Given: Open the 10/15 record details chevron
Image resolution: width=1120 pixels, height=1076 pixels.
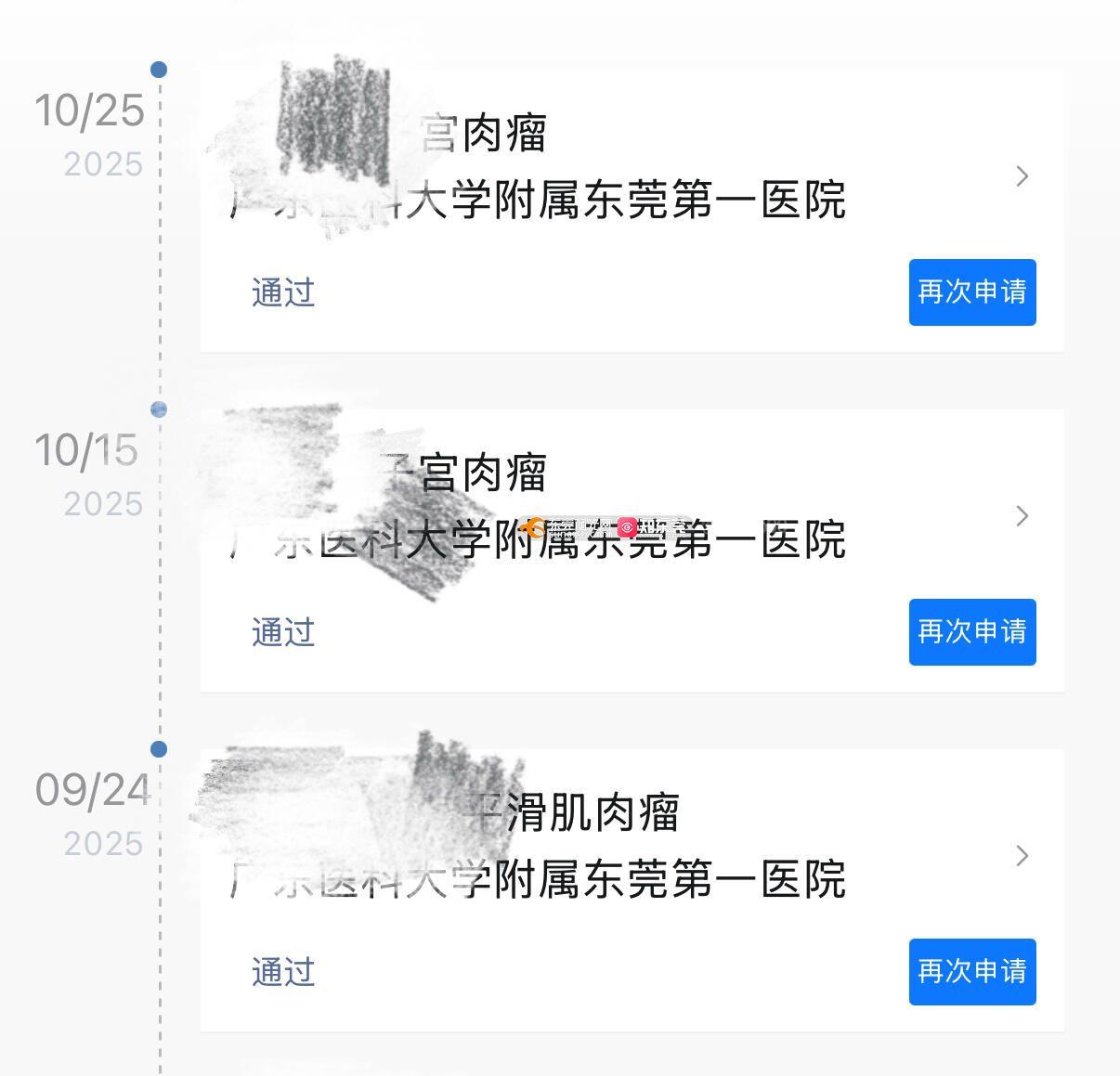Looking at the screenshot, I should [x=1022, y=516].
